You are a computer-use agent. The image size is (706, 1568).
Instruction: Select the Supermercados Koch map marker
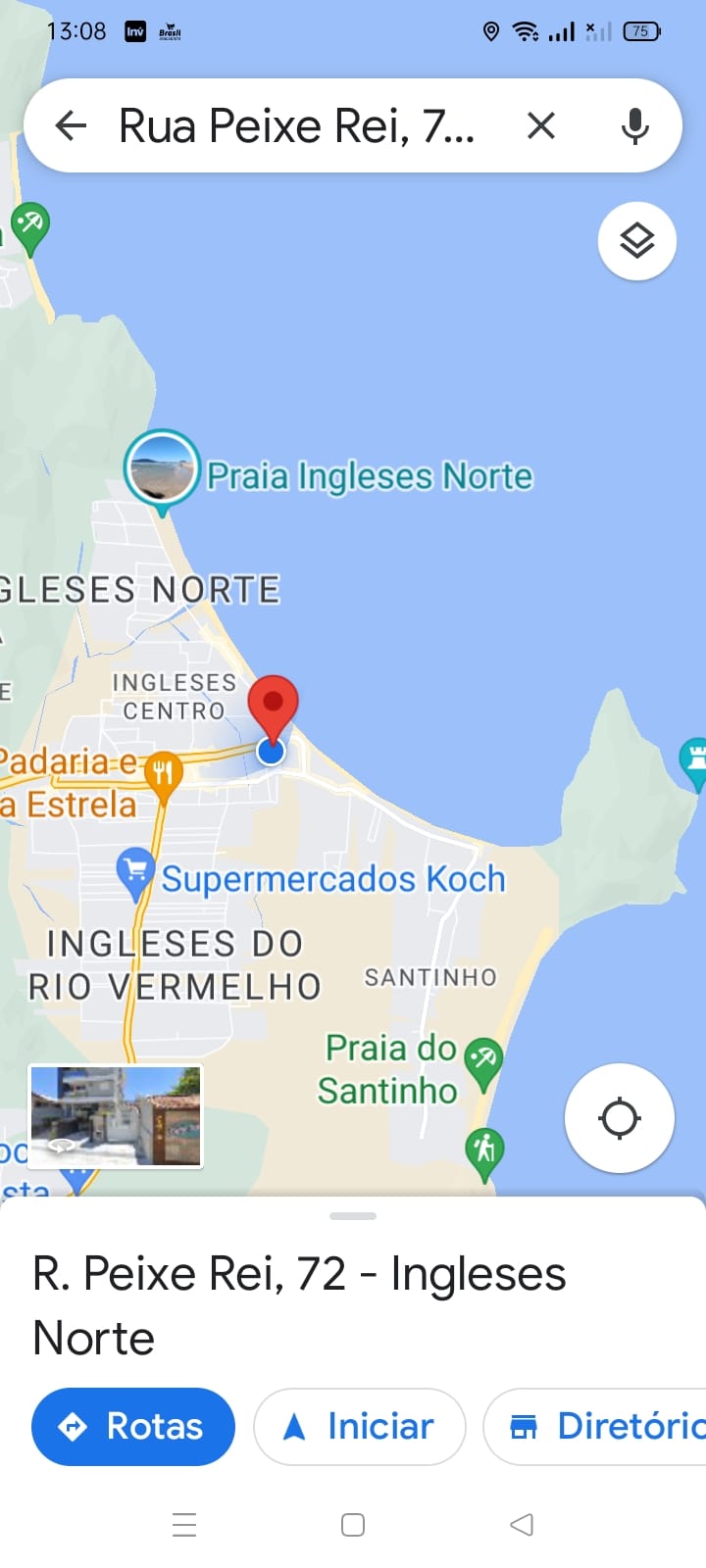click(135, 871)
